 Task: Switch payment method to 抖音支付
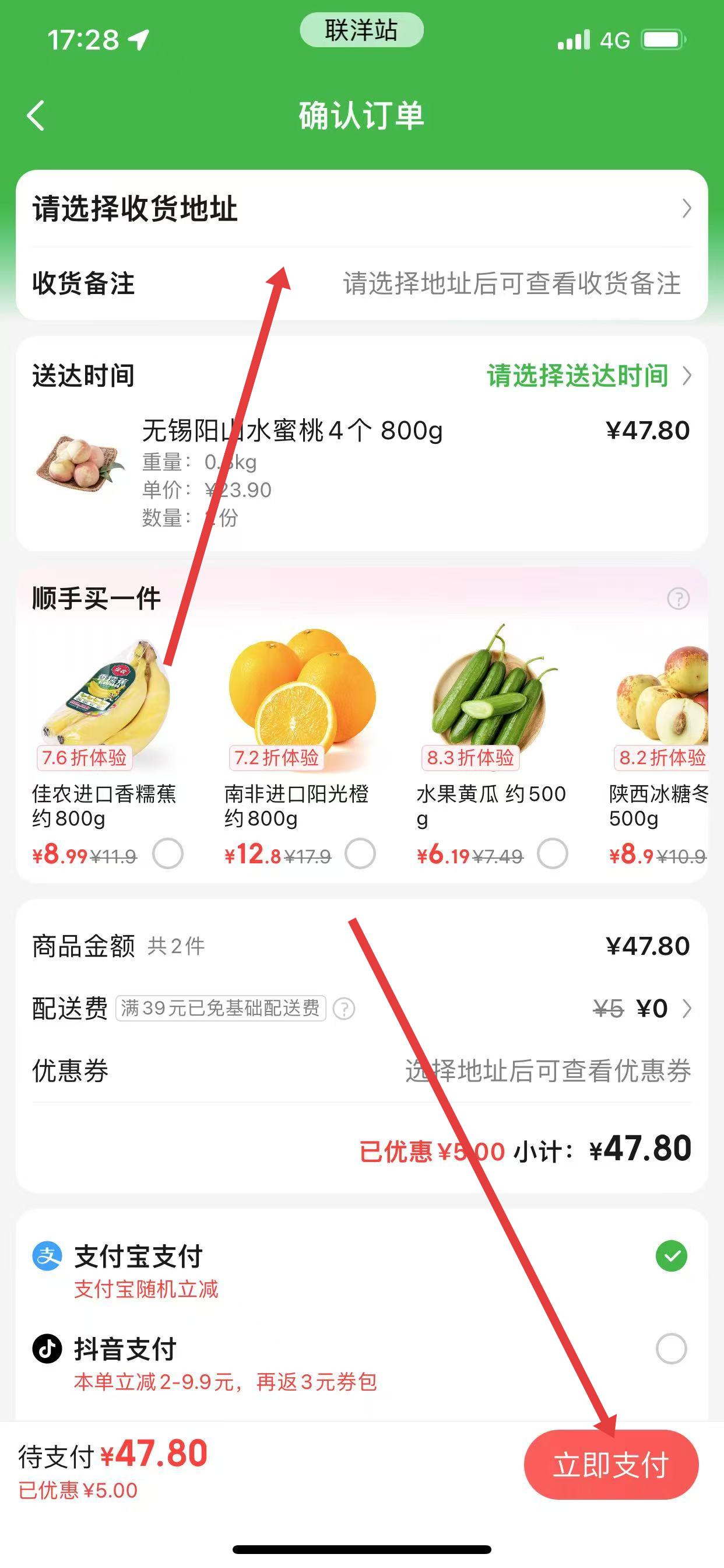pyautogui.click(x=671, y=1349)
